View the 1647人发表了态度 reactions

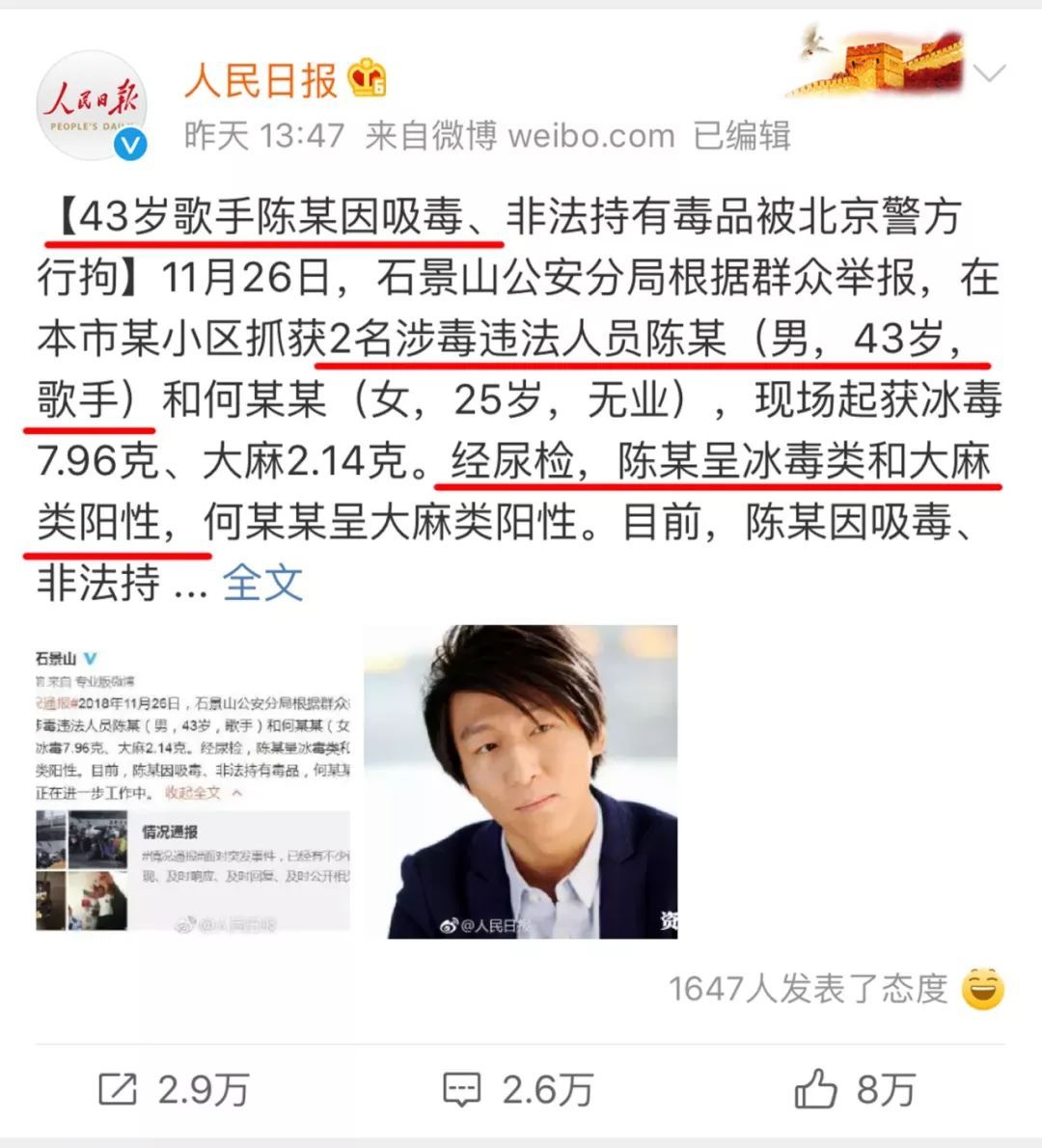(836, 989)
